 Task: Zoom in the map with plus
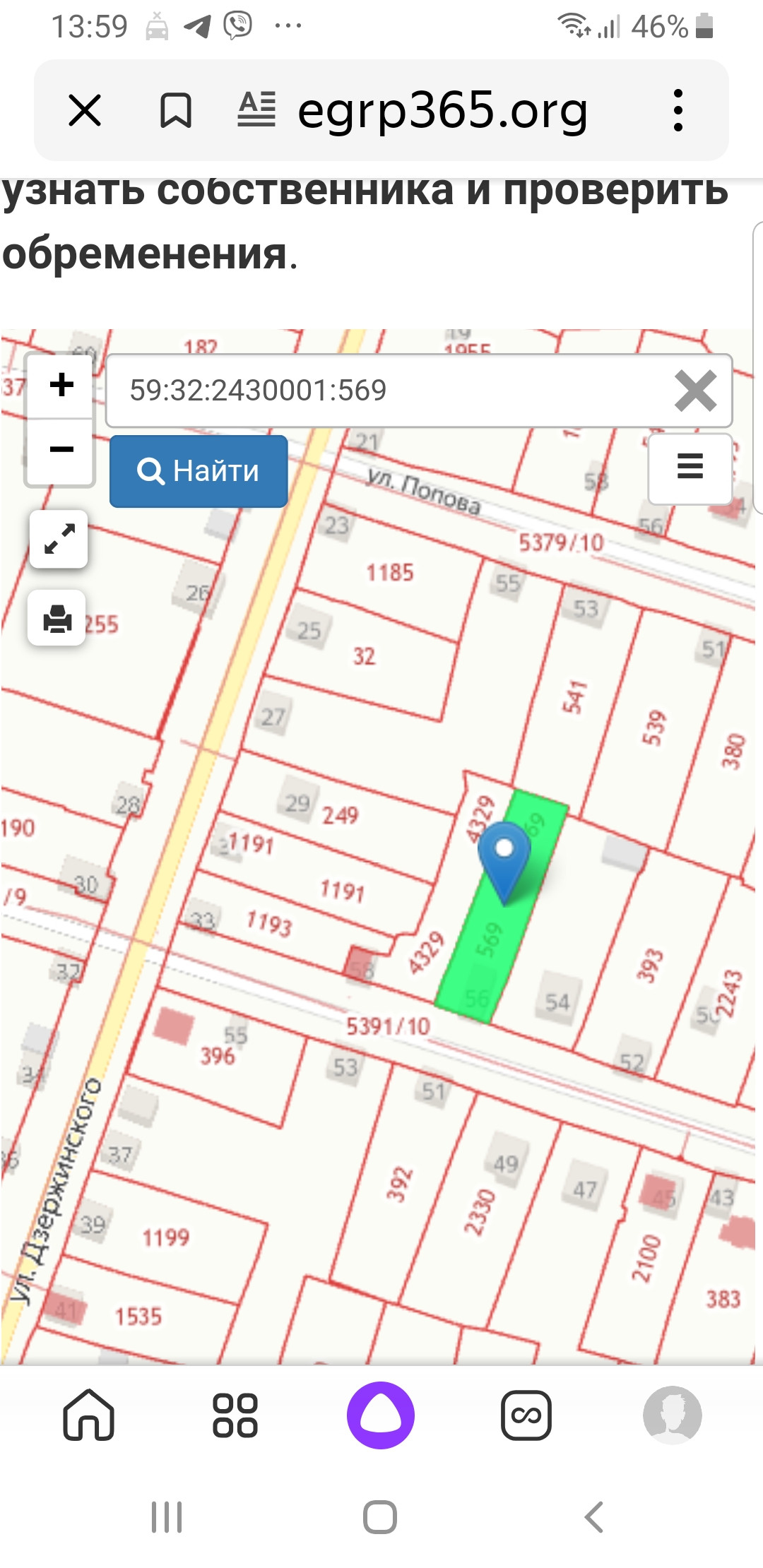pos(61,385)
